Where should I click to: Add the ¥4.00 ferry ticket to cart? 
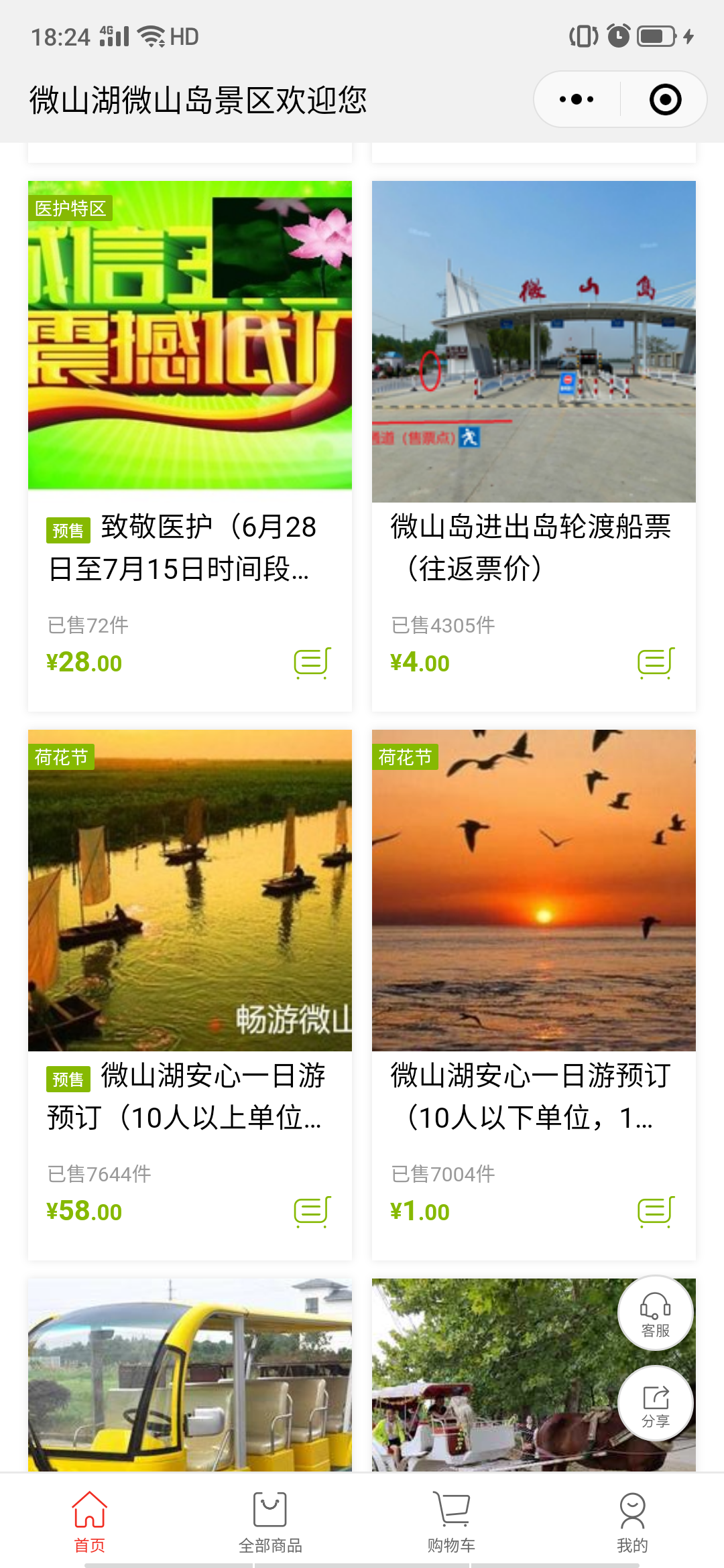tap(656, 663)
